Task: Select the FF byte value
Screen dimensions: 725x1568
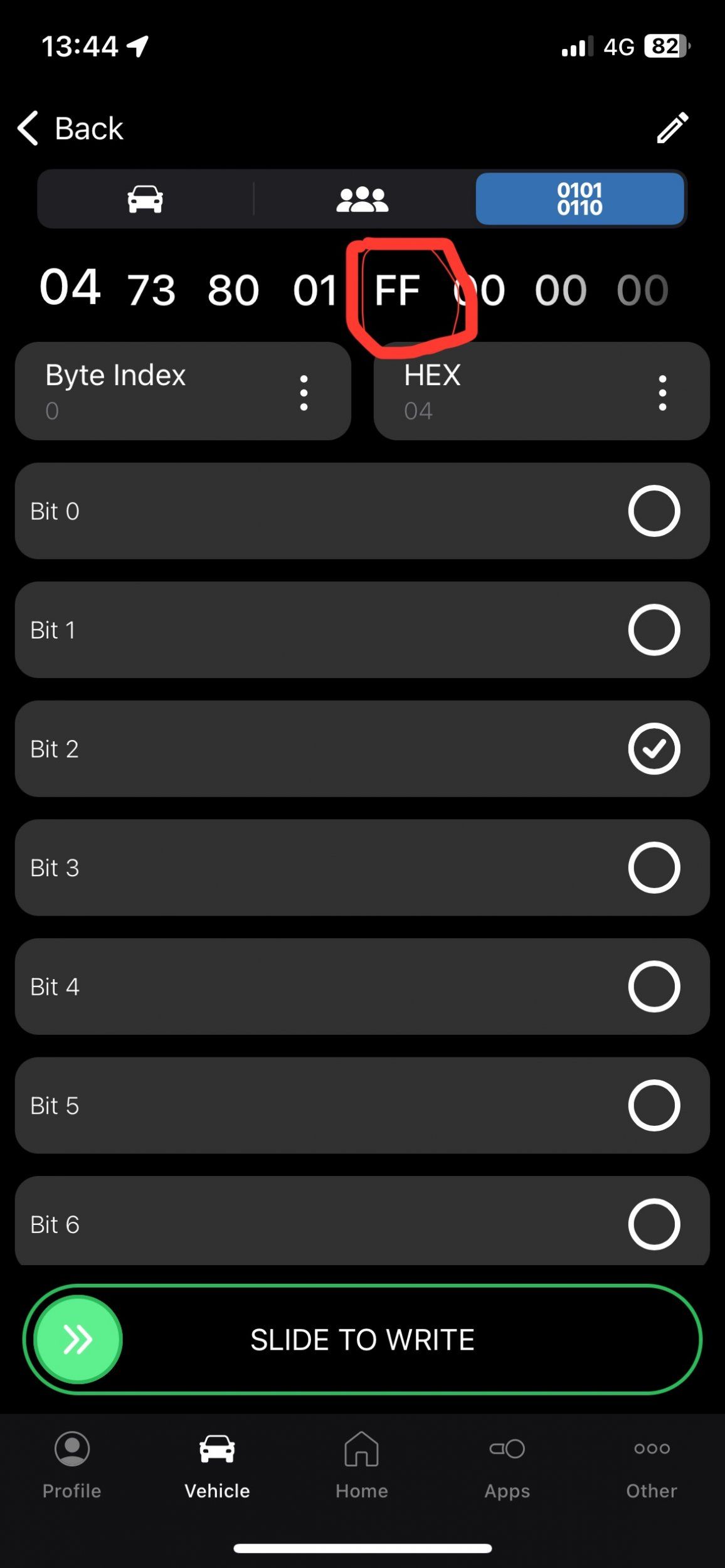Action: tap(396, 290)
